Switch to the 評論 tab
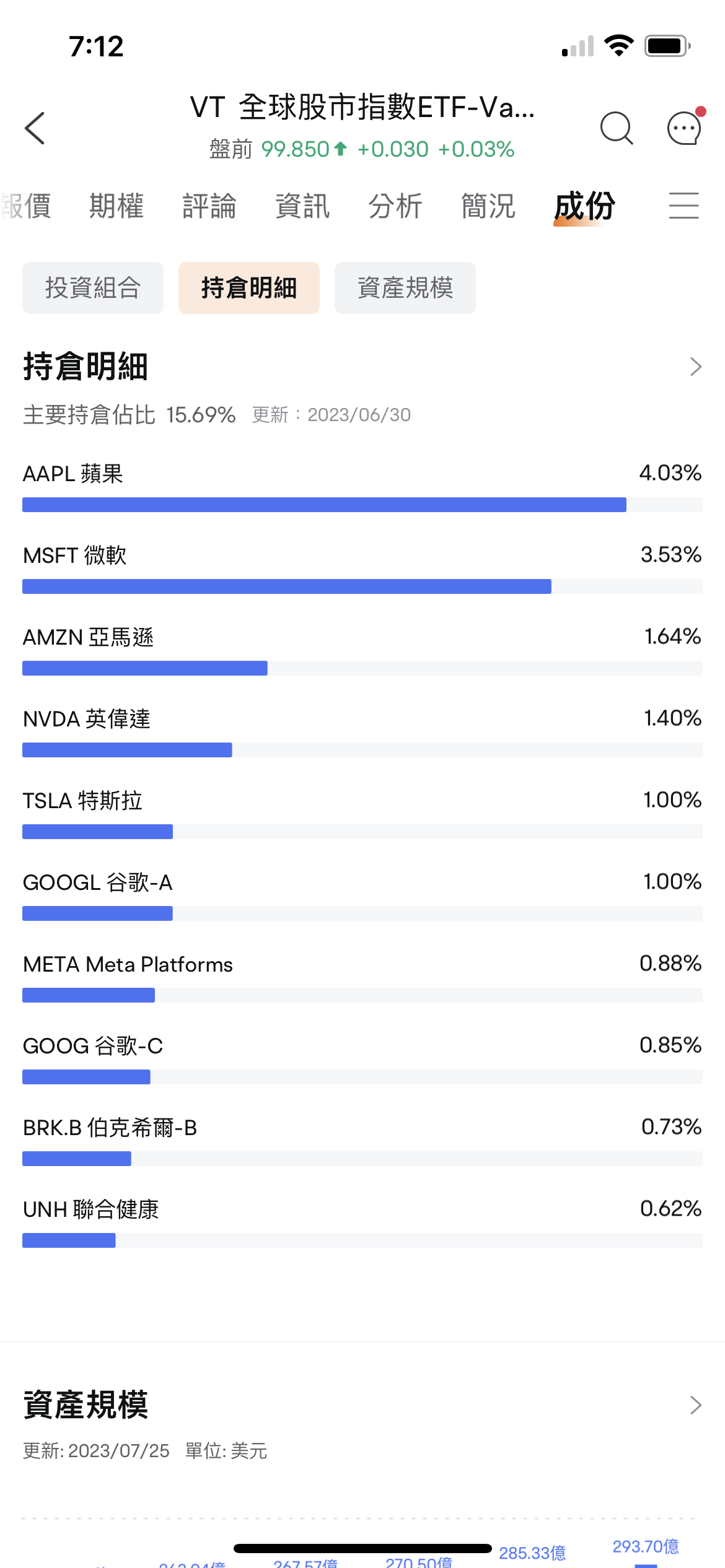 click(209, 206)
